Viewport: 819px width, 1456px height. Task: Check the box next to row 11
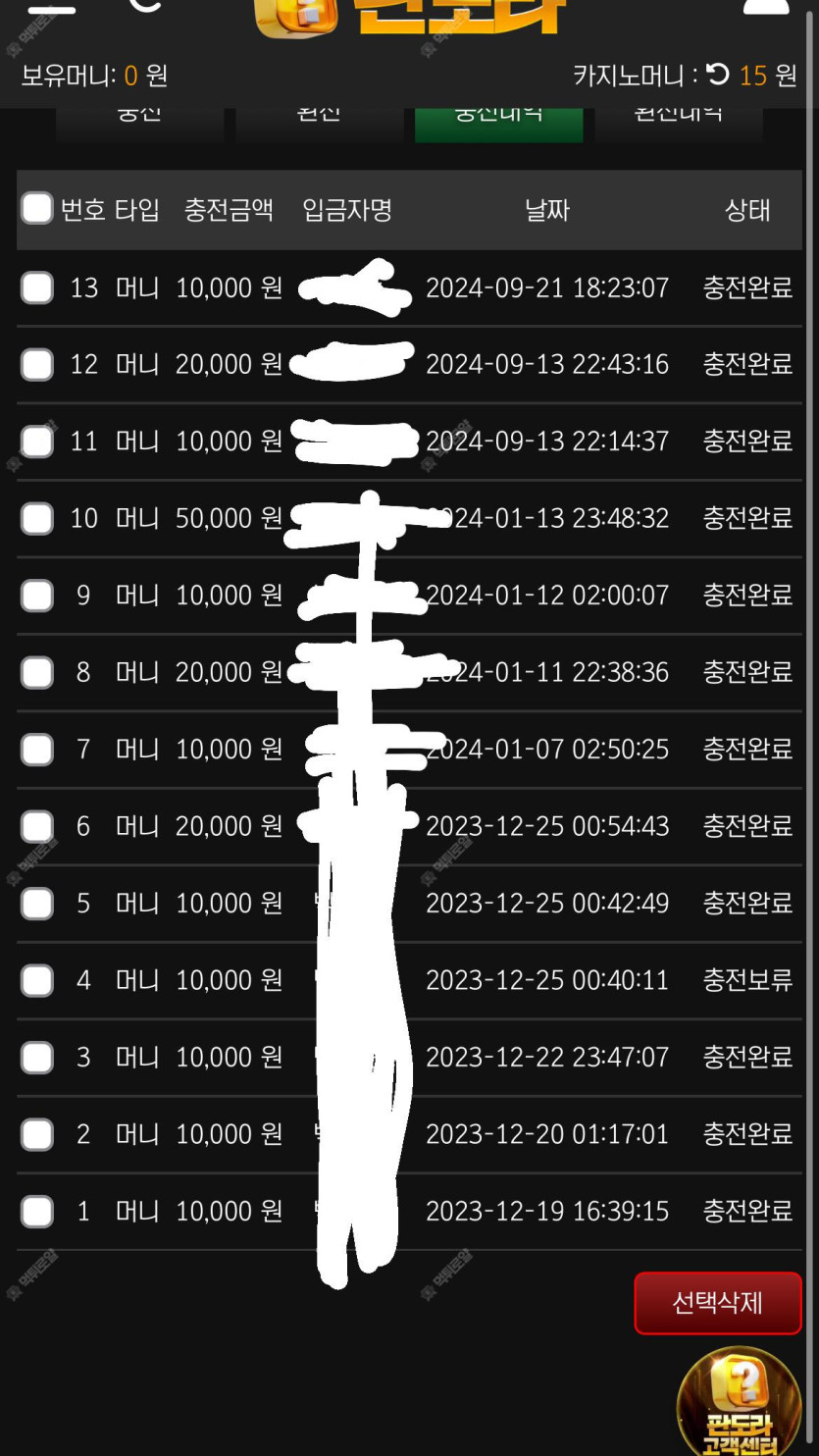click(37, 442)
